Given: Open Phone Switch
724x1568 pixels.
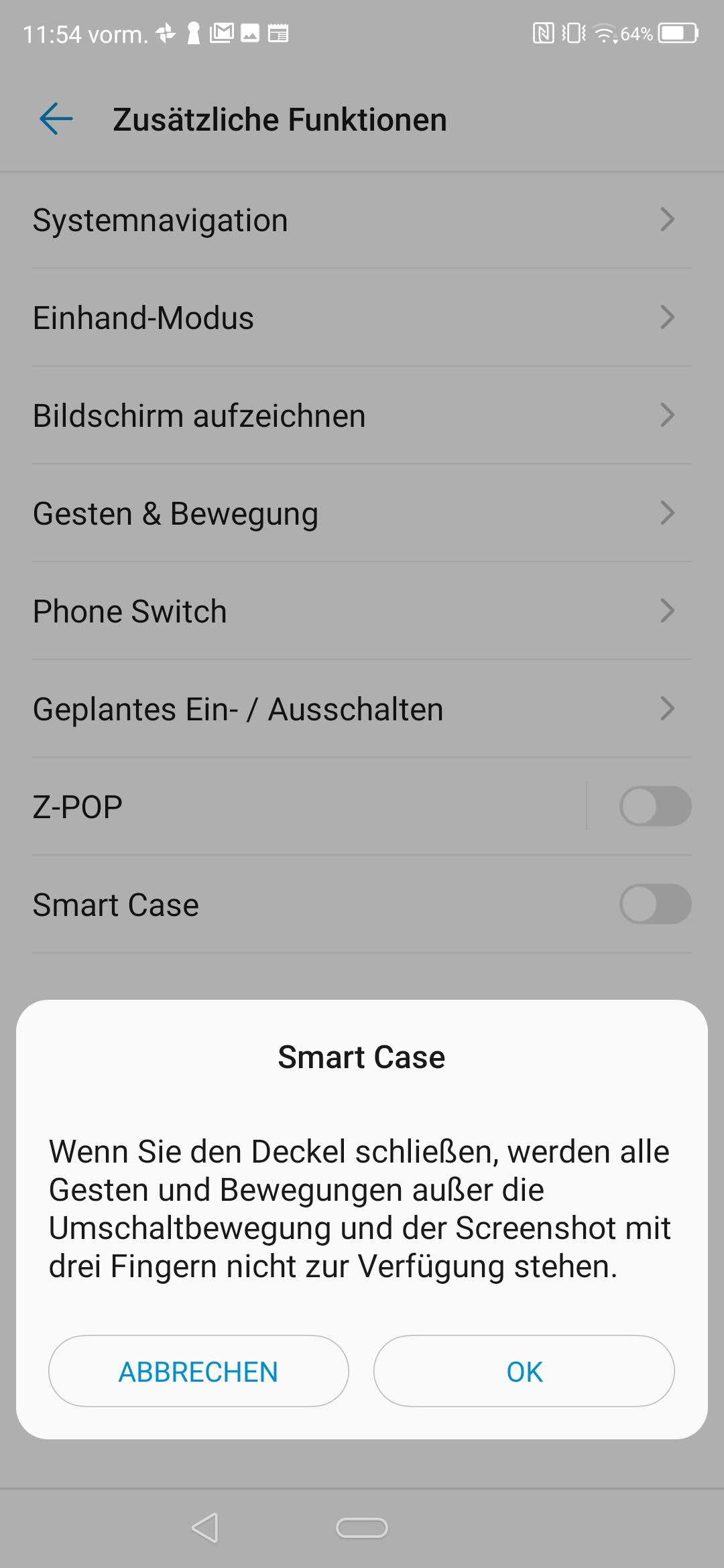Looking at the screenshot, I should 362,611.
